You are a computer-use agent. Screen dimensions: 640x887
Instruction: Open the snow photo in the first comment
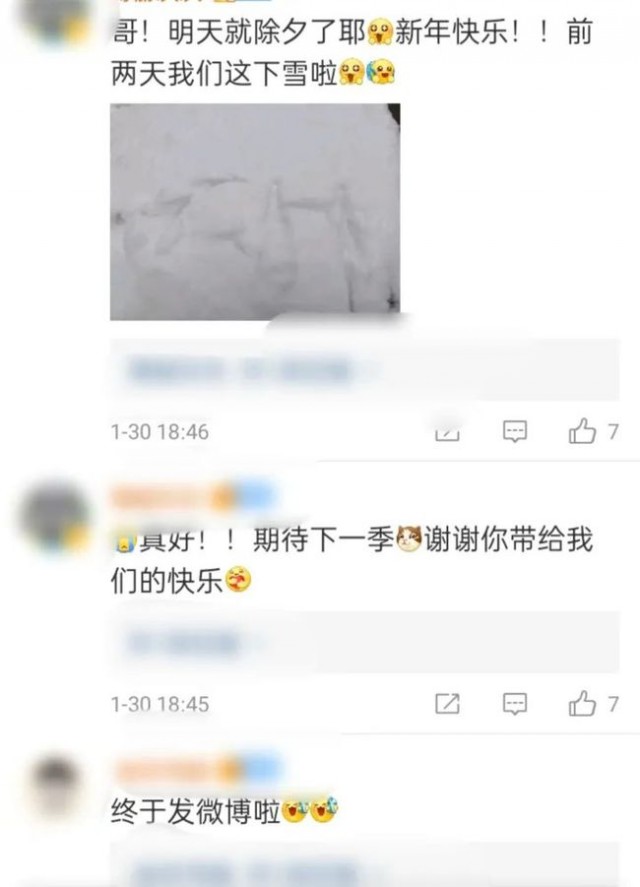(x=255, y=212)
